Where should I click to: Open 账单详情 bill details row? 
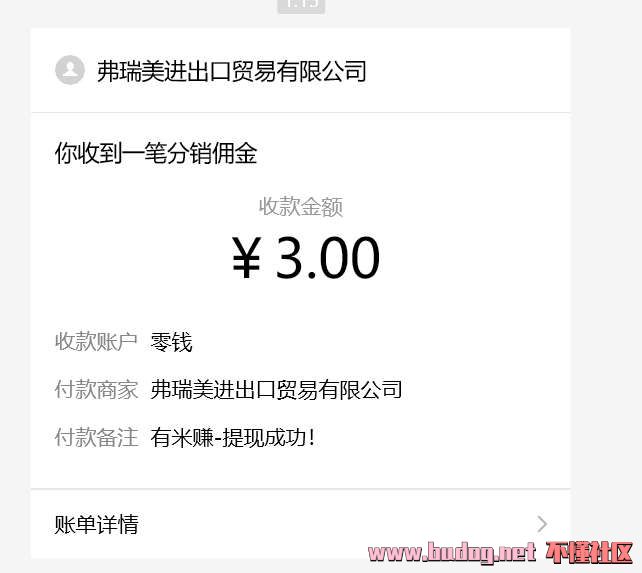300,524
